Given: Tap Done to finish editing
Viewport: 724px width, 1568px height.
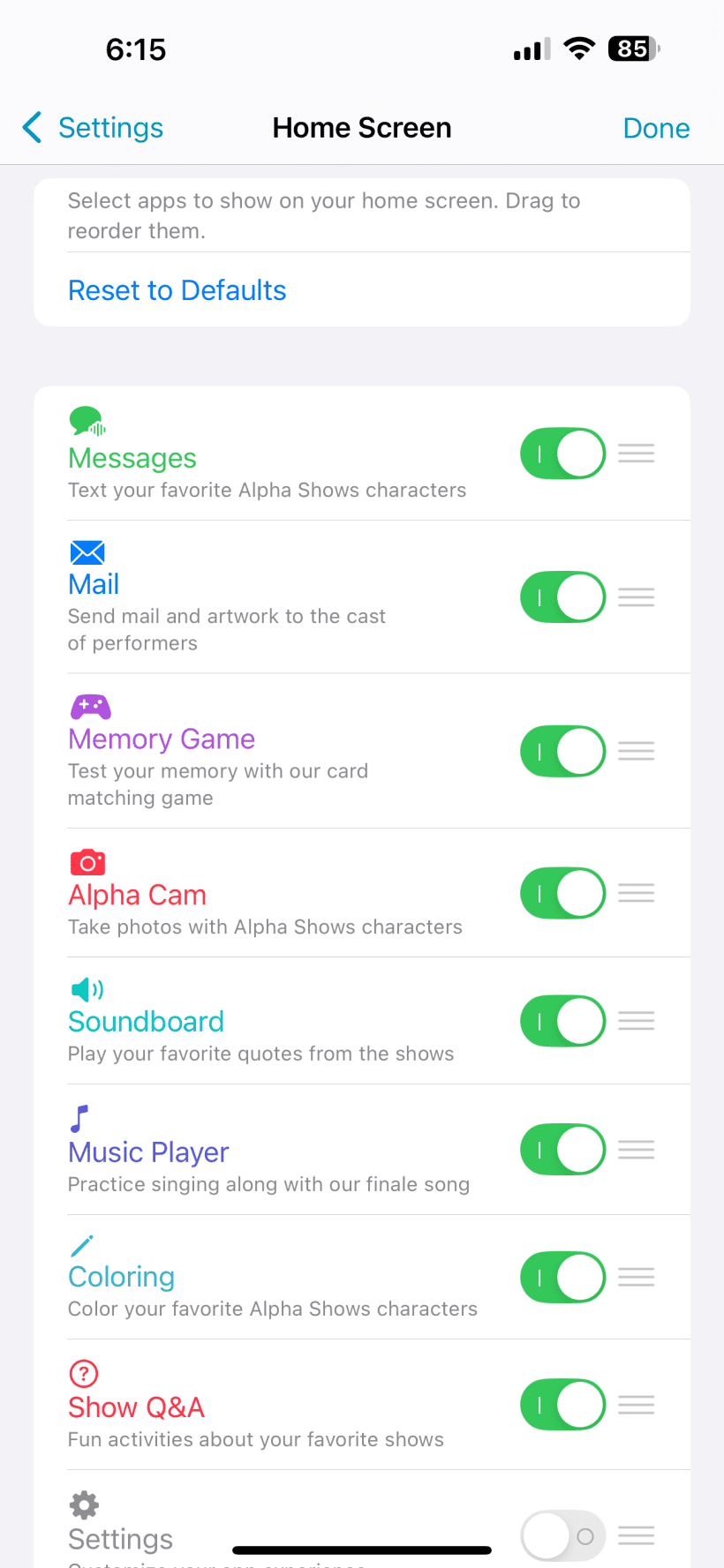Looking at the screenshot, I should point(656,128).
